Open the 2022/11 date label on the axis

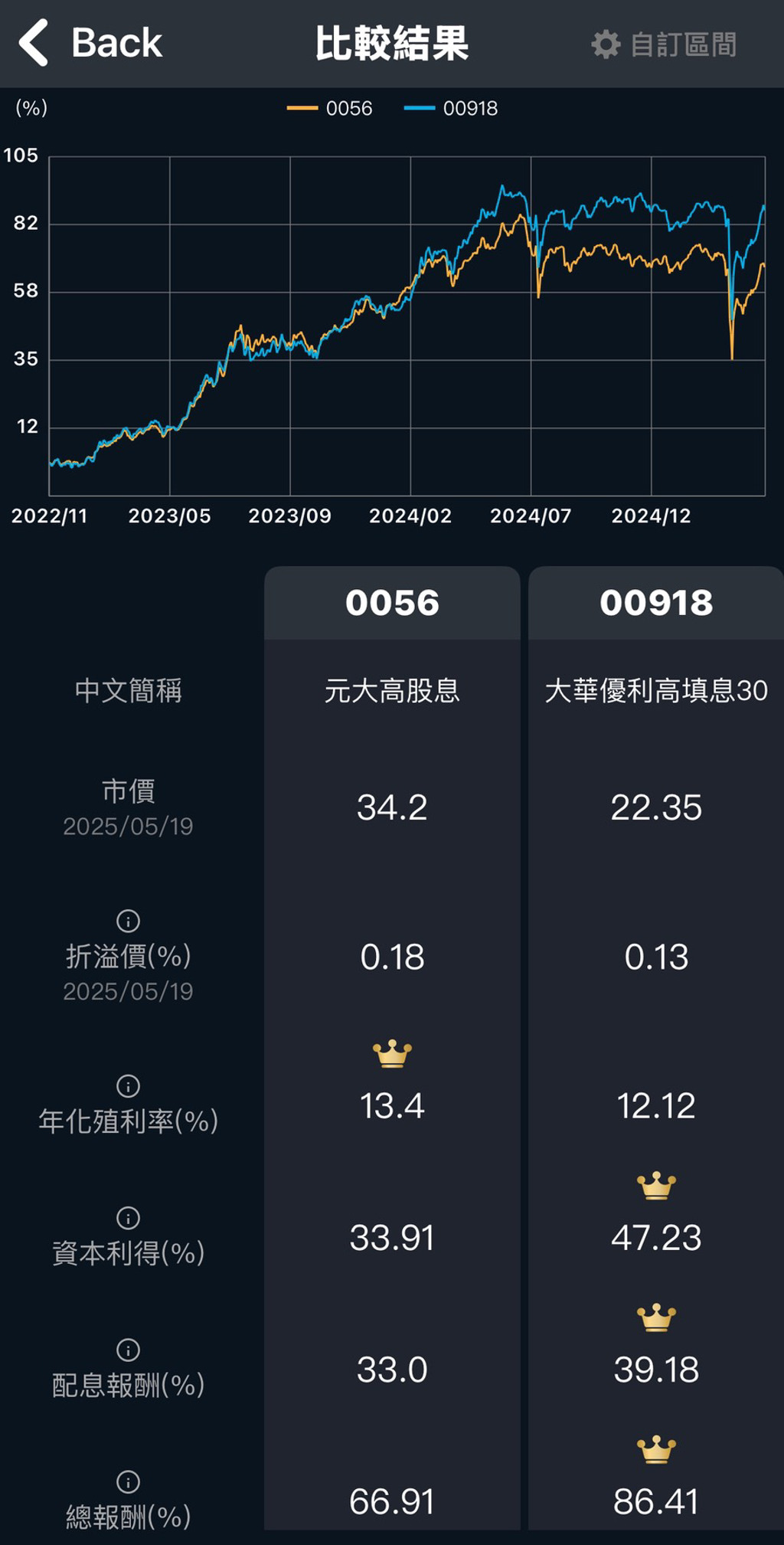(x=57, y=516)
